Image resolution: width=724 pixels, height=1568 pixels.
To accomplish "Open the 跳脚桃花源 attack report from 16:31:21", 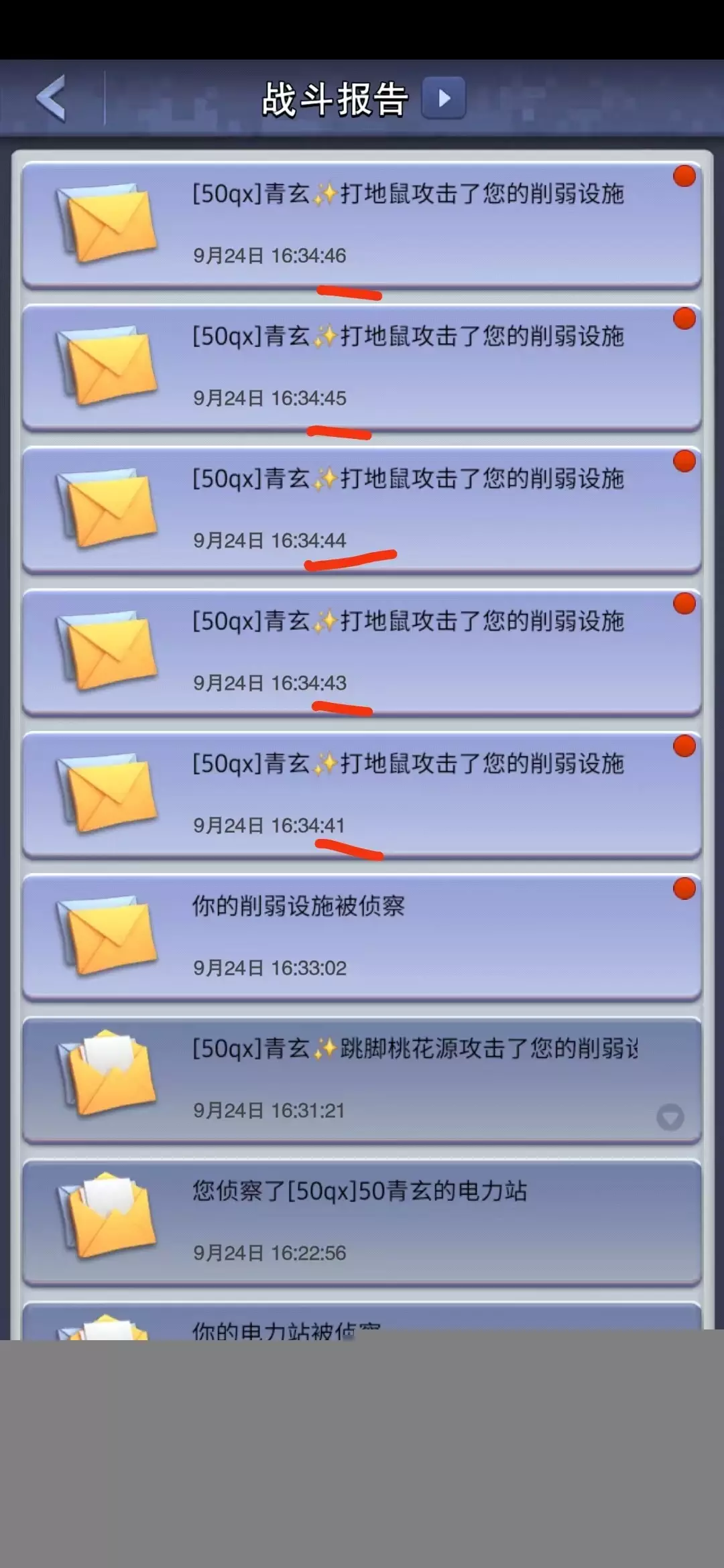I will [x=362, y=1080].
